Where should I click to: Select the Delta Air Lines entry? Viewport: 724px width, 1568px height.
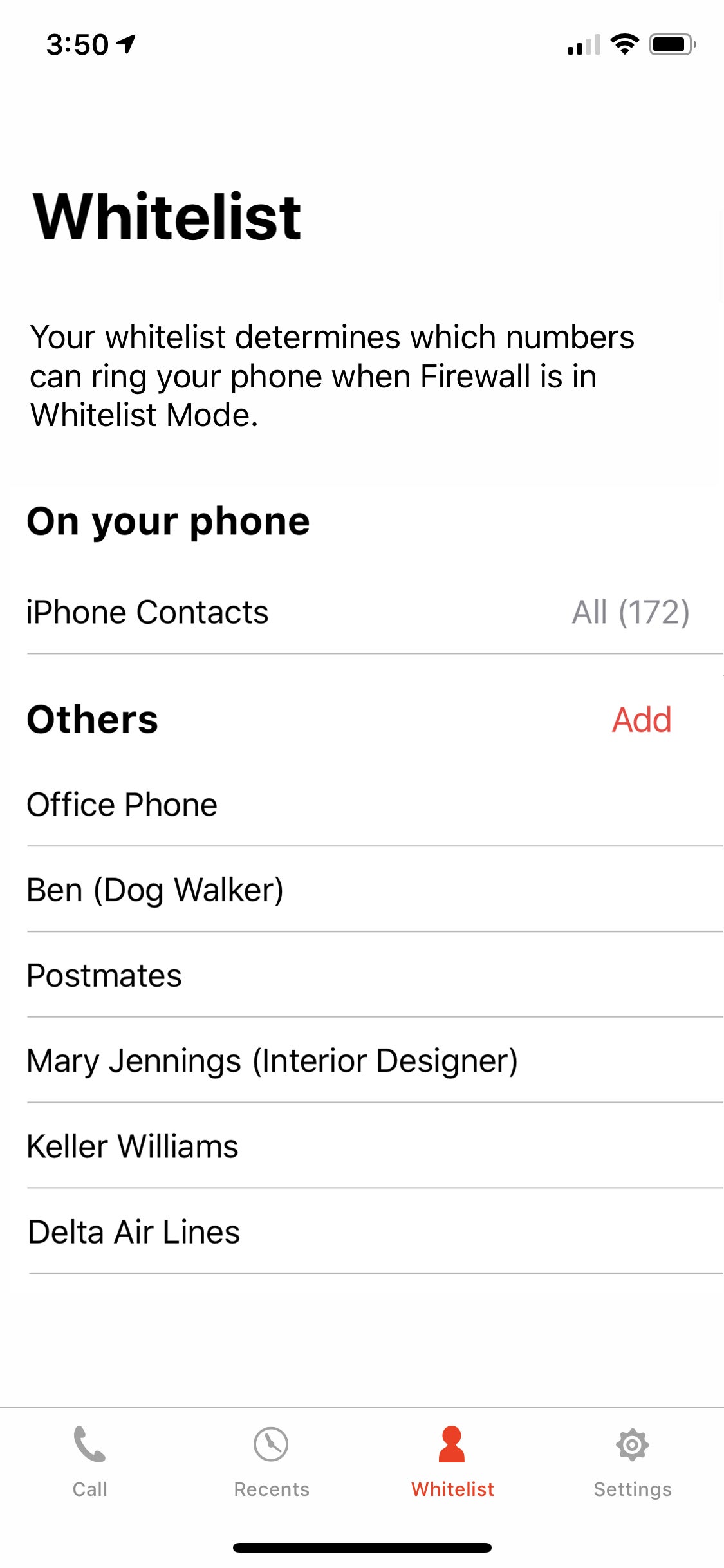[362, 1232]
